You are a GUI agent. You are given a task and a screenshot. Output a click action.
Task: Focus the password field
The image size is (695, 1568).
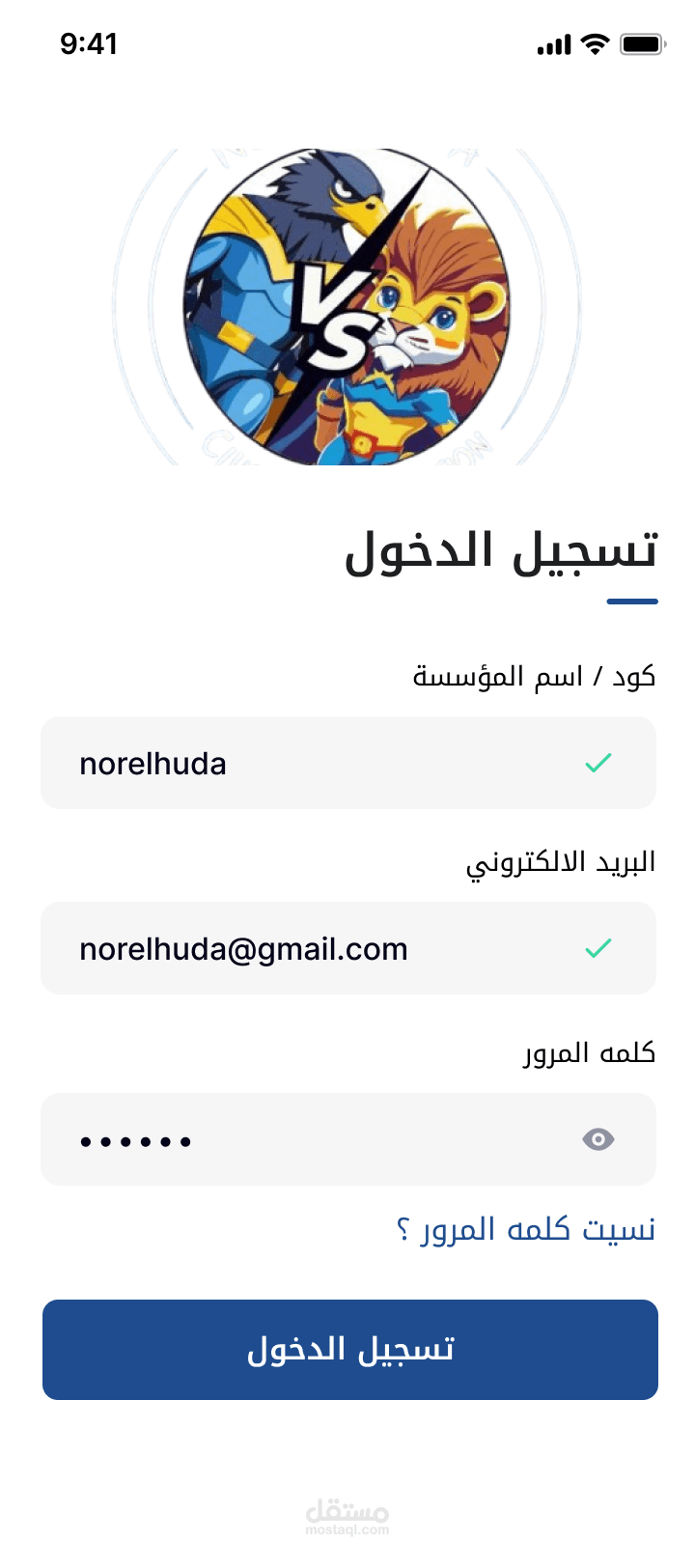coord(347,1139)
